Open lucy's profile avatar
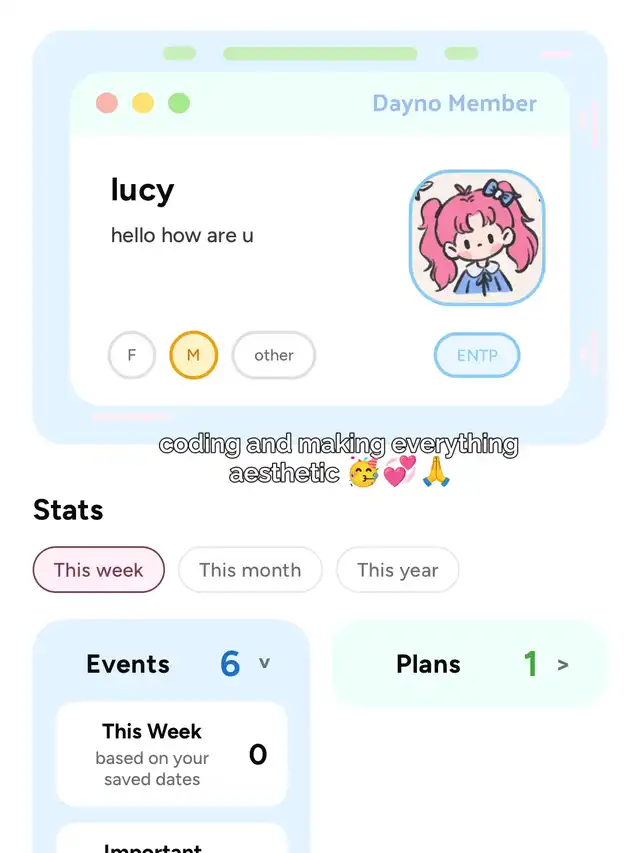Image resolution: width=640 pixels, height=853 pixels. pos(476,237)
